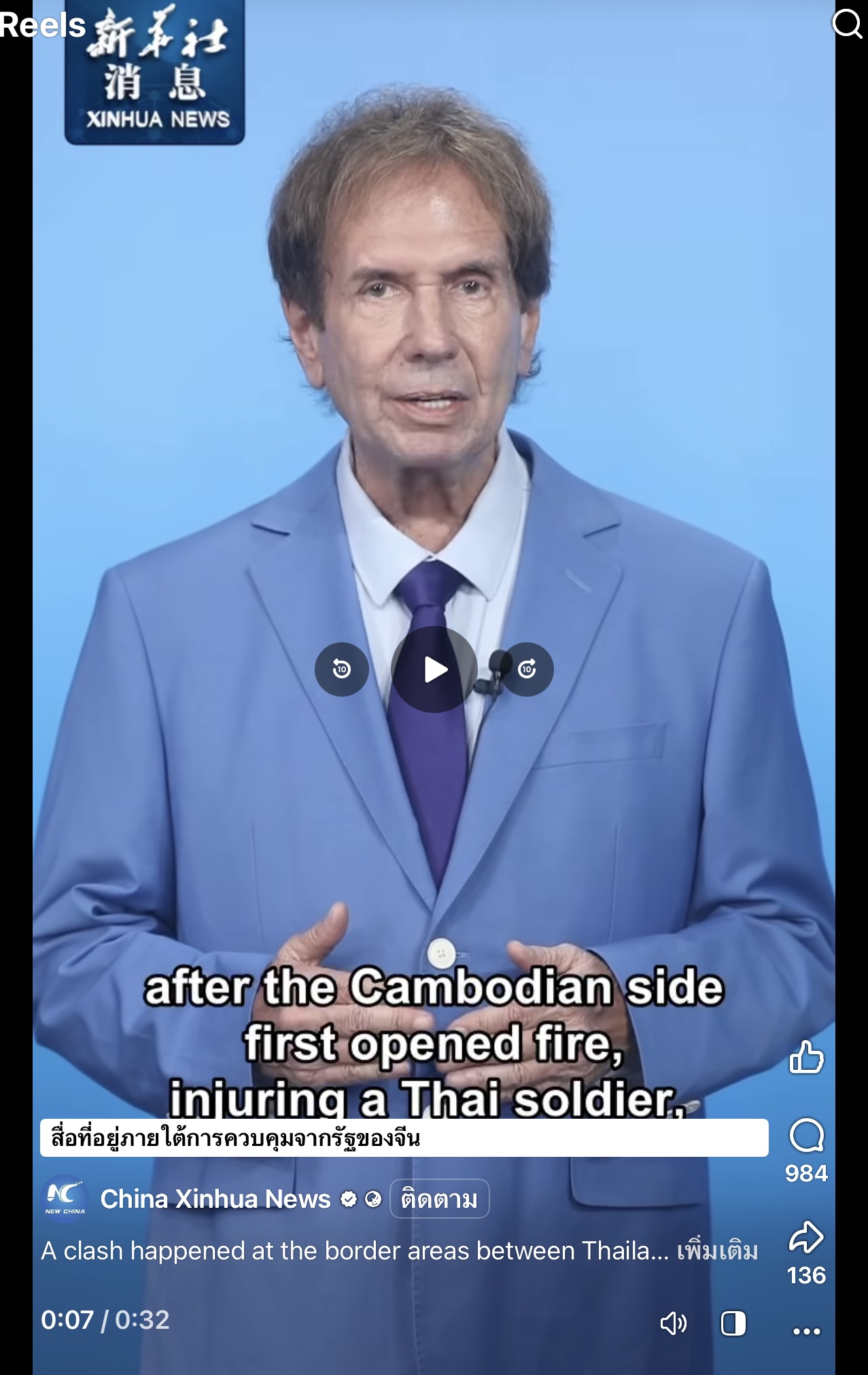Screen dimensions: 868x1375
Task: Open the China Xinhua News avatar
Action: coord(65,1198)
